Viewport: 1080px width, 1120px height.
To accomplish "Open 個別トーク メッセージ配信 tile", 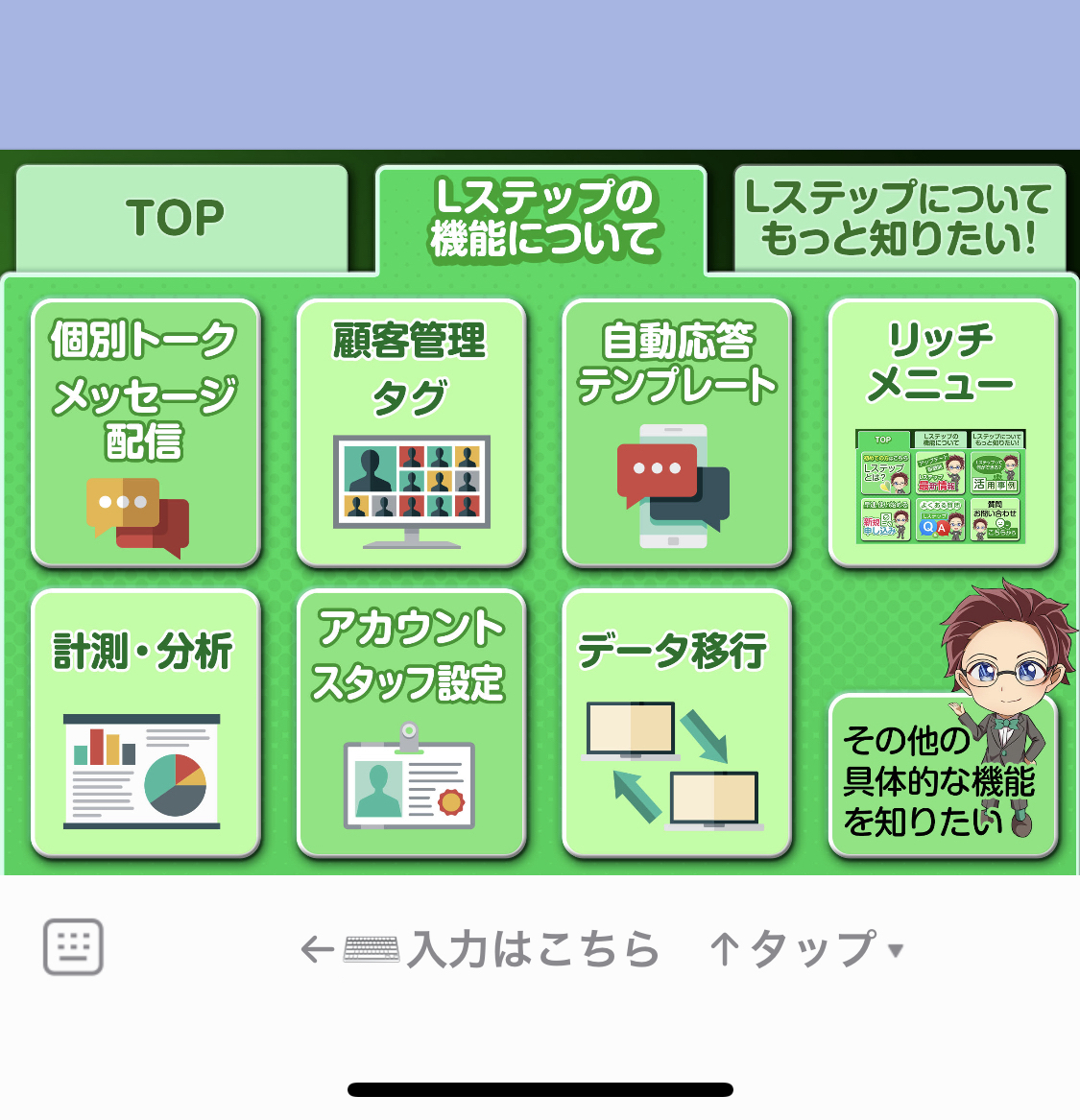I will (146, 433).
